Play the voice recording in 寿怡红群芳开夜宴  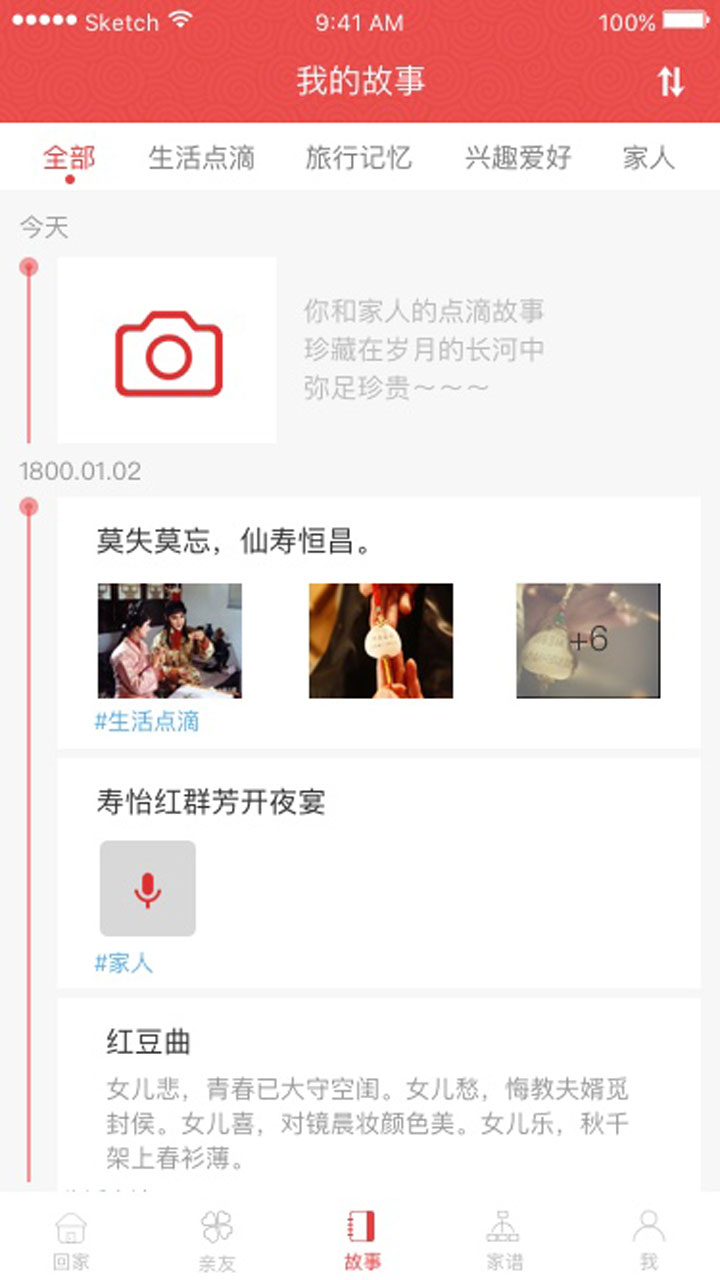point(148,888)
